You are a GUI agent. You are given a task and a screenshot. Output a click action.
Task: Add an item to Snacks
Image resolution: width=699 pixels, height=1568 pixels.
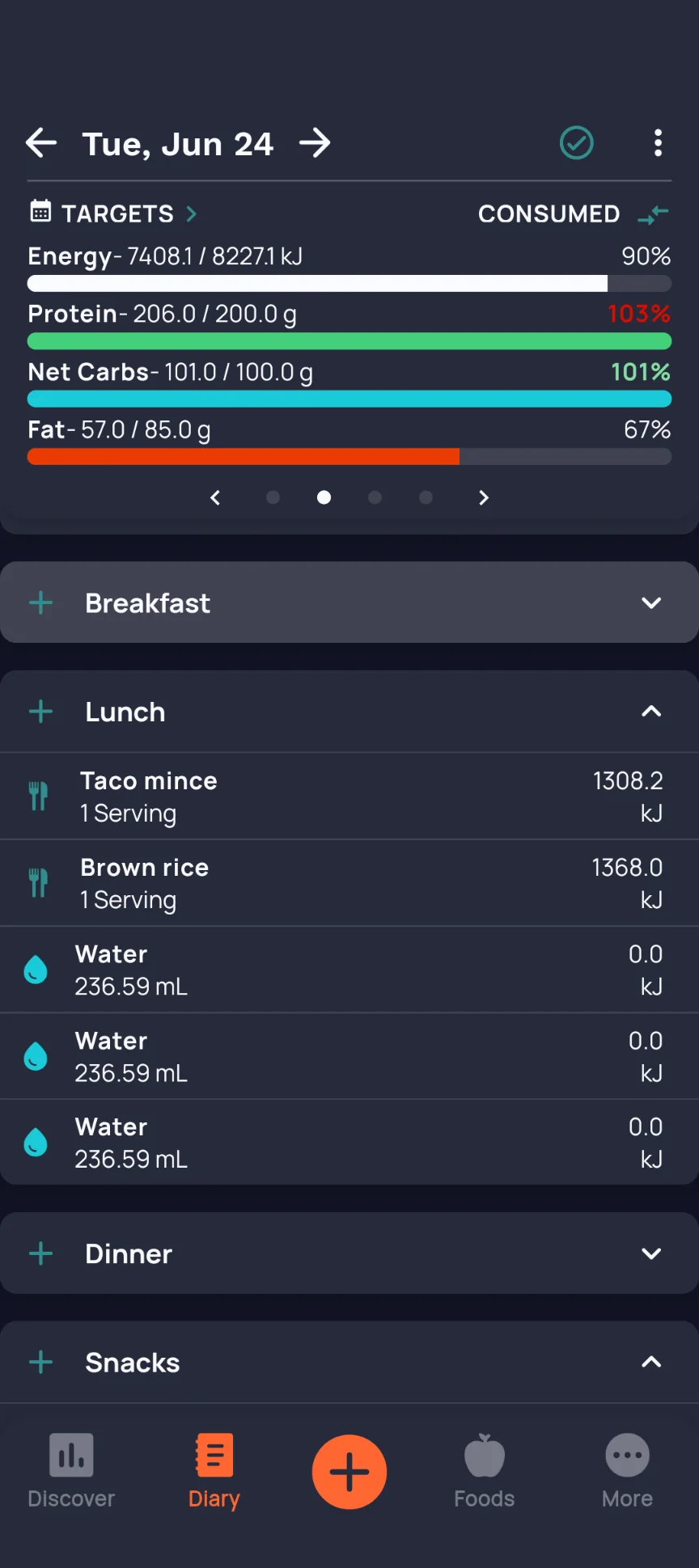coord(40,1363)
